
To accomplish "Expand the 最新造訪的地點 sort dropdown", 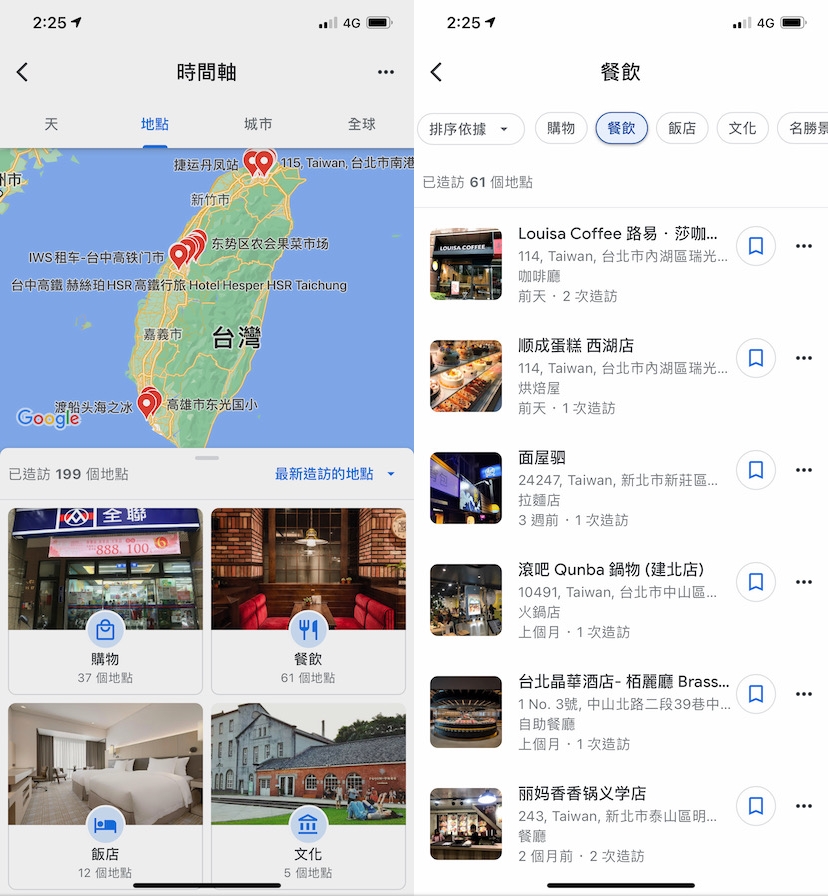I will (x=335, y=474).
